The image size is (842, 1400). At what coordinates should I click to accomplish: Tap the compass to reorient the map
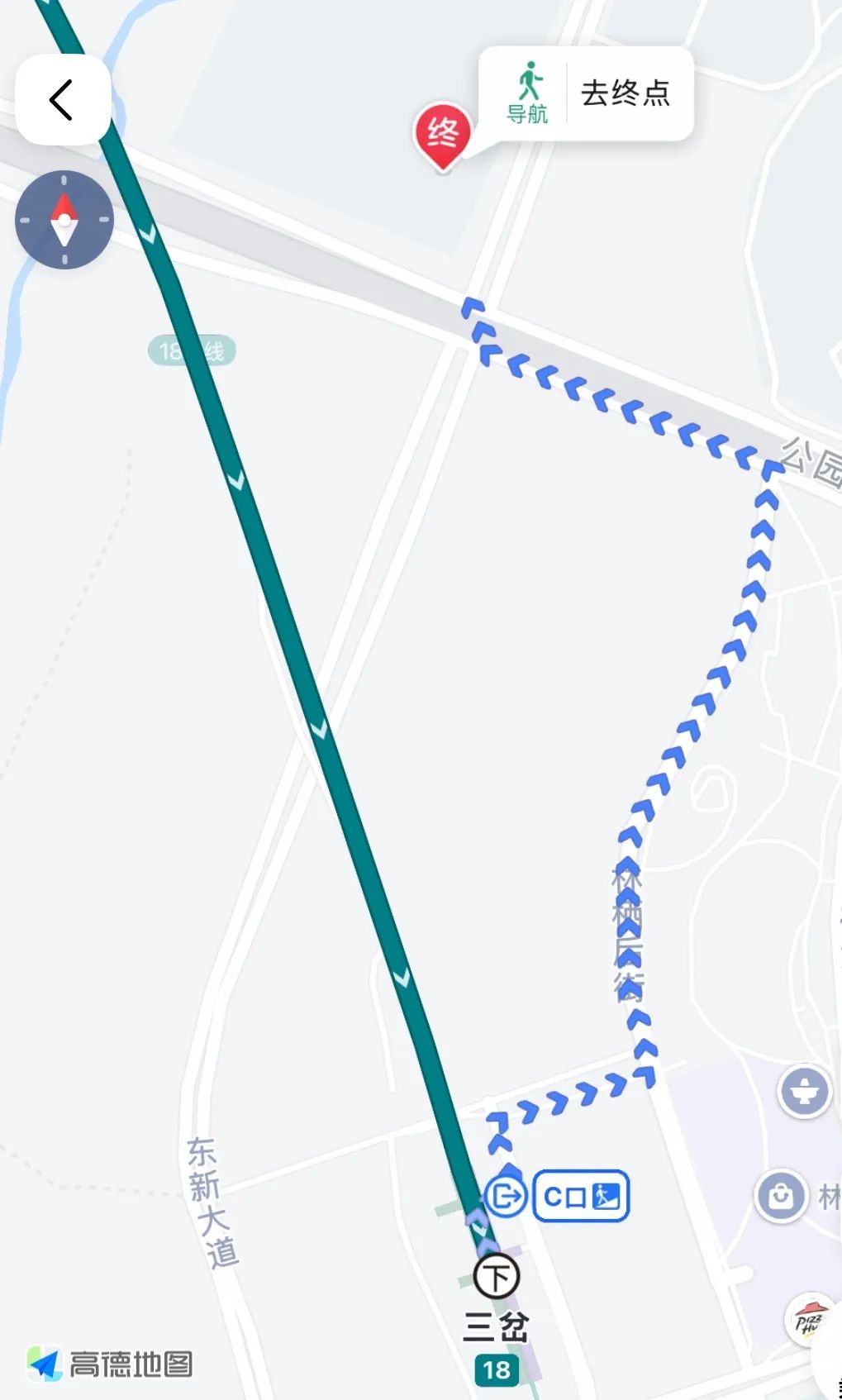(x=64, y=220)
